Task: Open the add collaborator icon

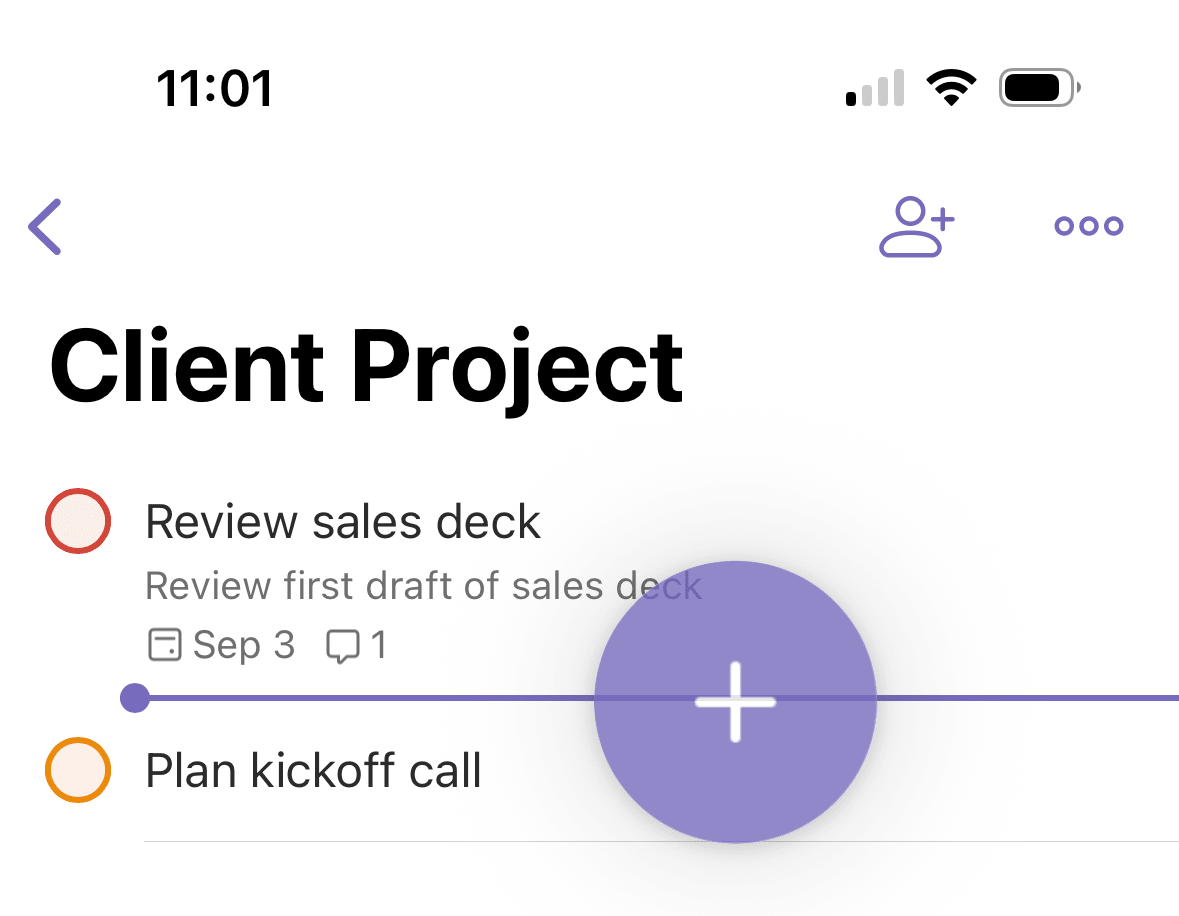Action: (x=916, y=227)
